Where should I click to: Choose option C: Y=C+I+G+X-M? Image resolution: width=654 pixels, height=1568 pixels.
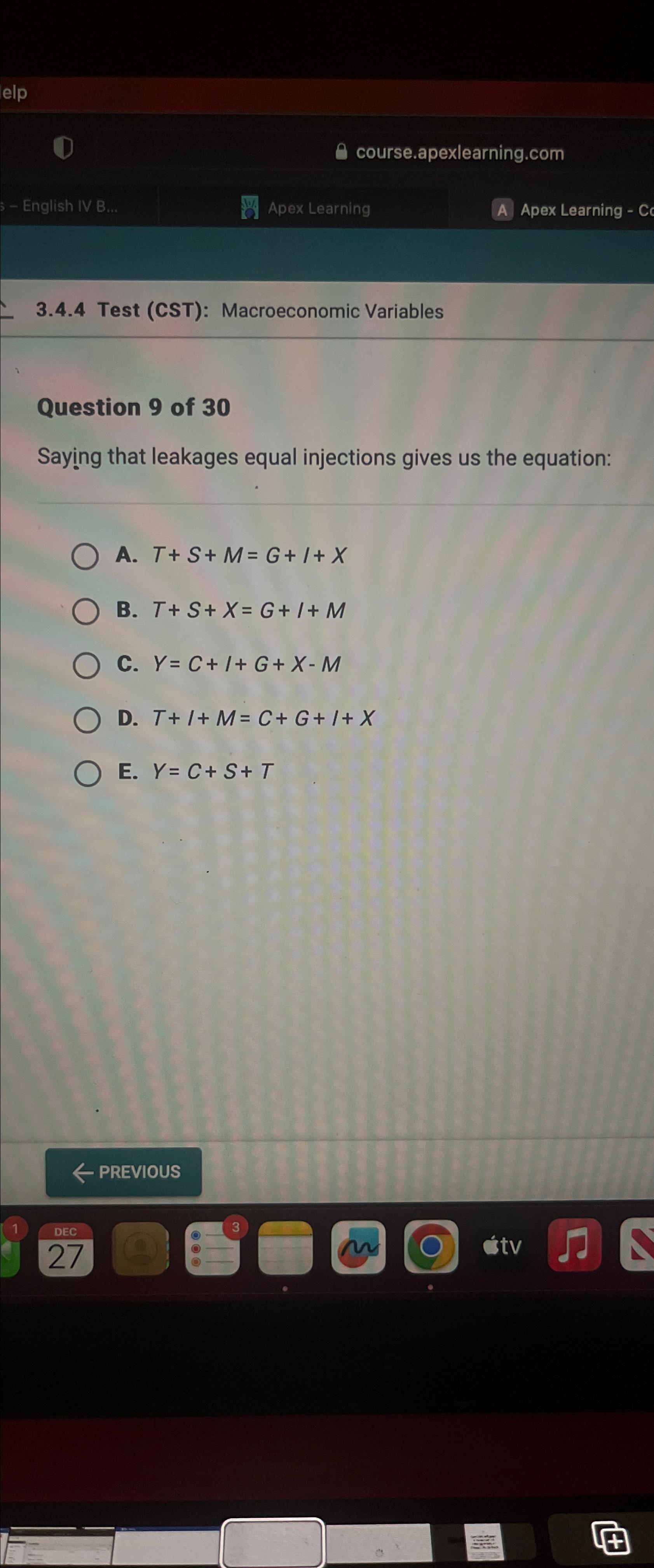(86, 665)
